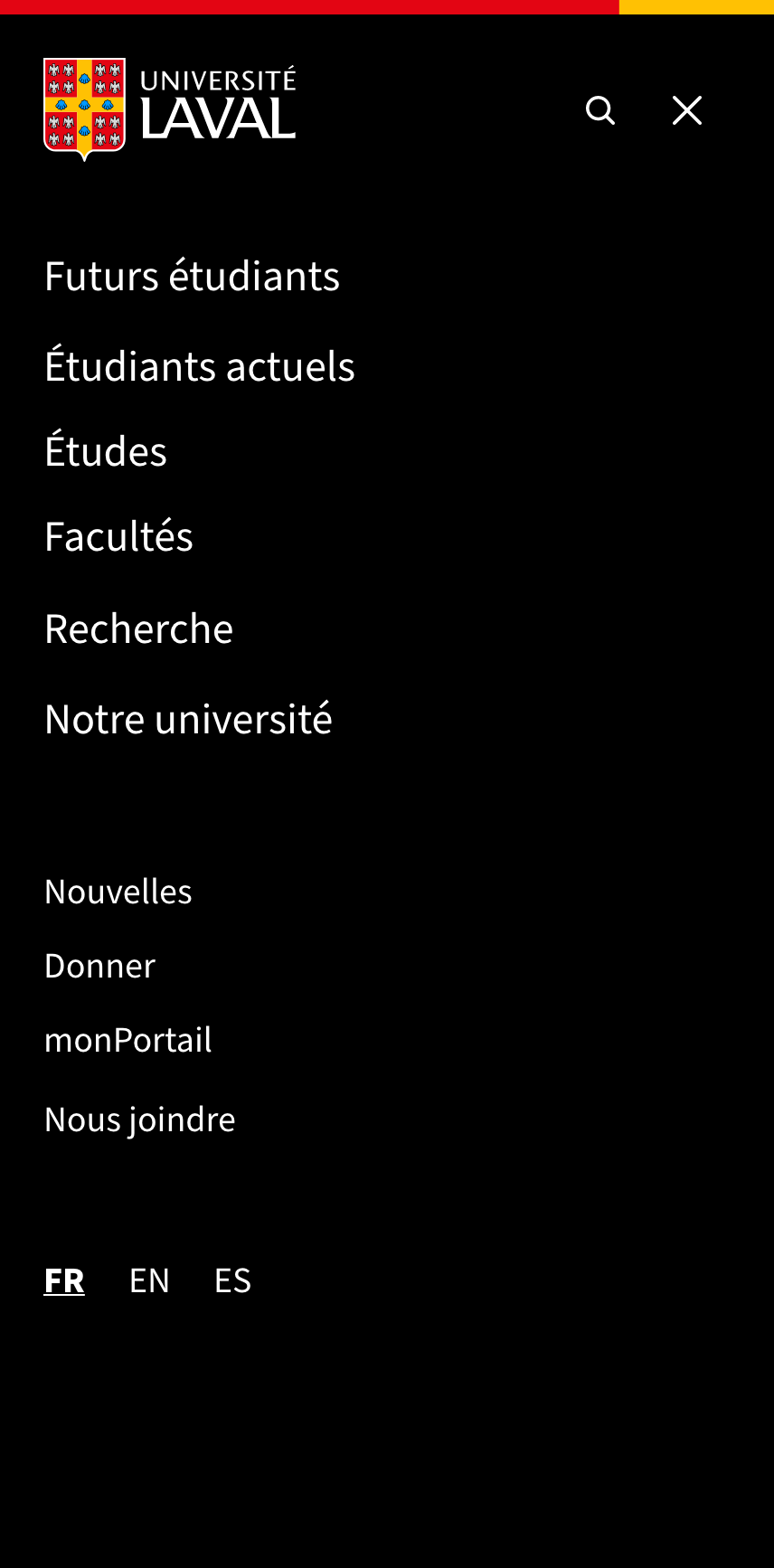
Task: Open the Recherche section
Action: (x=138, y=629)
